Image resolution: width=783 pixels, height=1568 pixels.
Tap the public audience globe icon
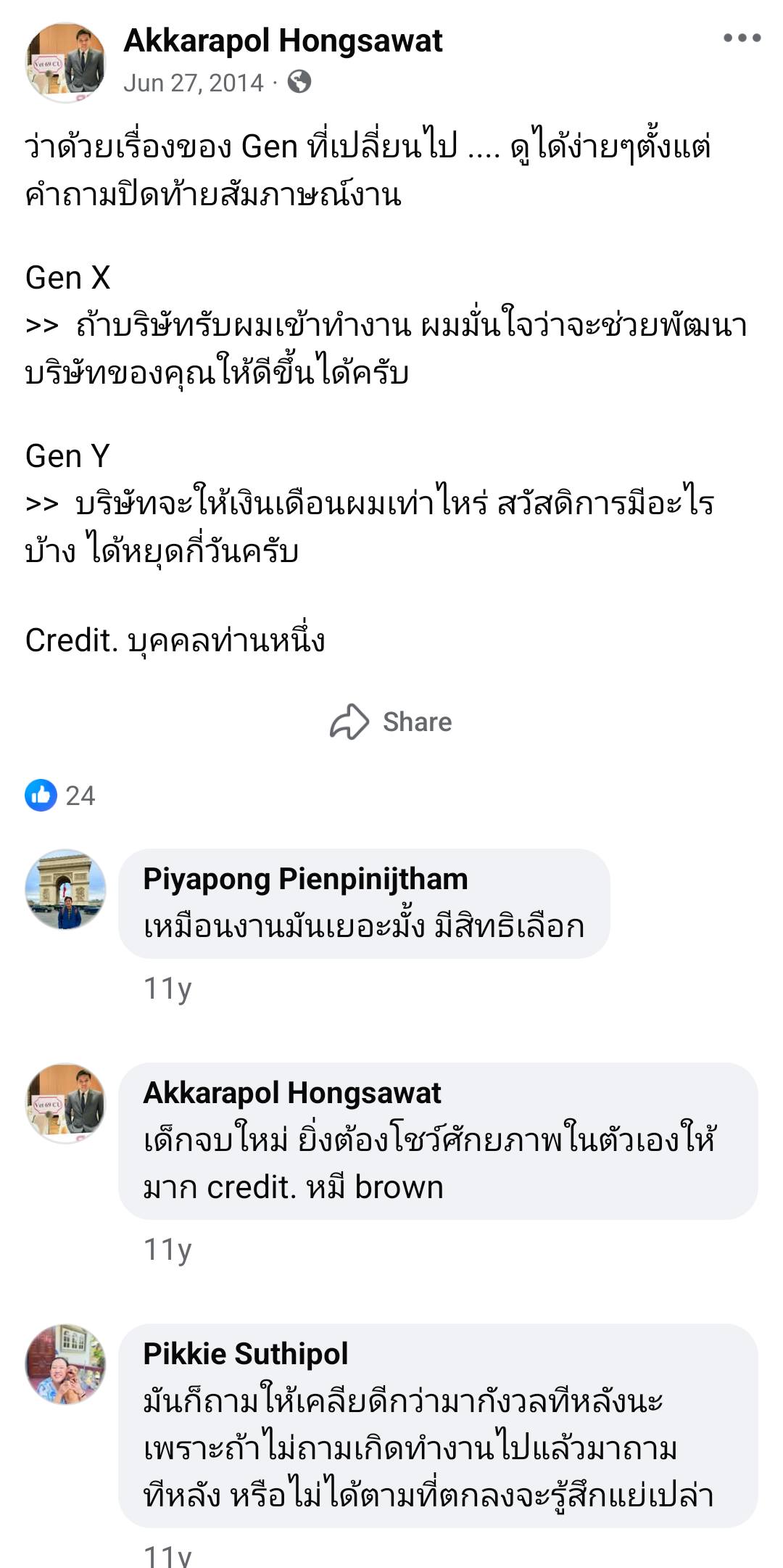pos(299,82)
